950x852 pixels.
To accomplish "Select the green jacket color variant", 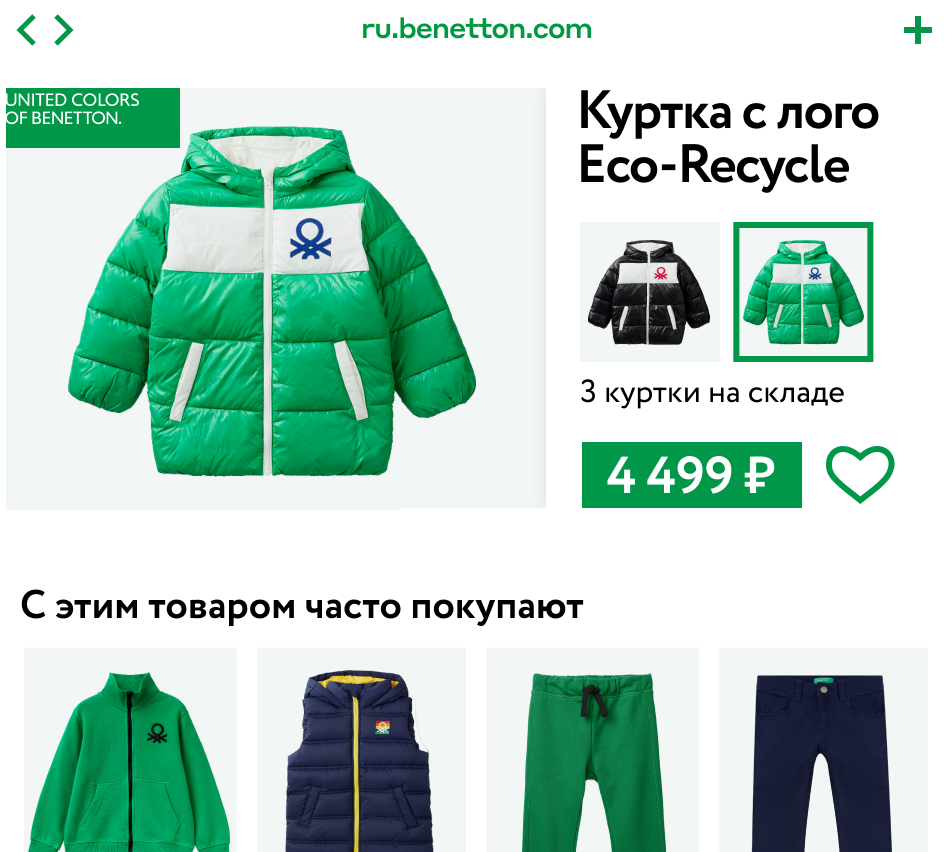I will tap(803, 291).
